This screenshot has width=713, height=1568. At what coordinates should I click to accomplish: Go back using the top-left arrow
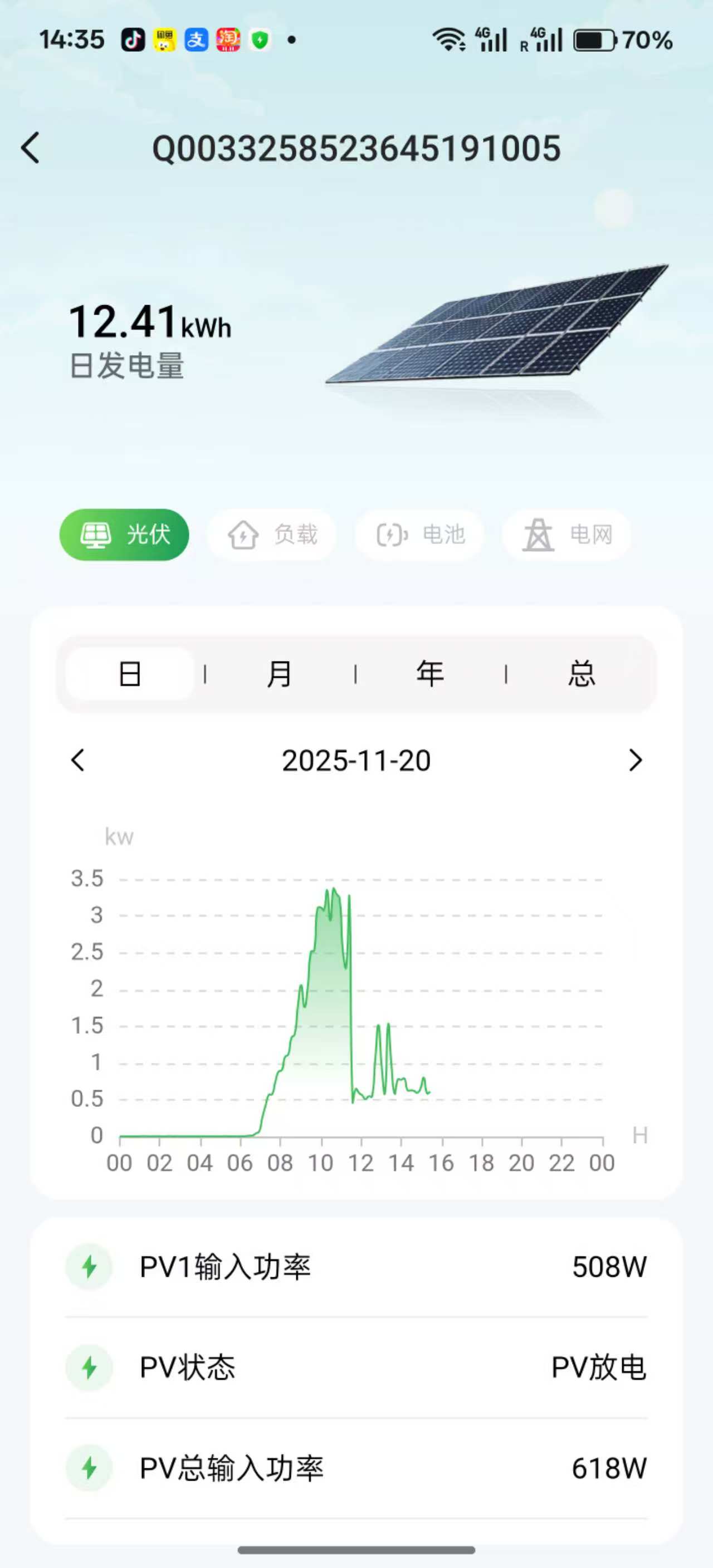click(31, 148)
